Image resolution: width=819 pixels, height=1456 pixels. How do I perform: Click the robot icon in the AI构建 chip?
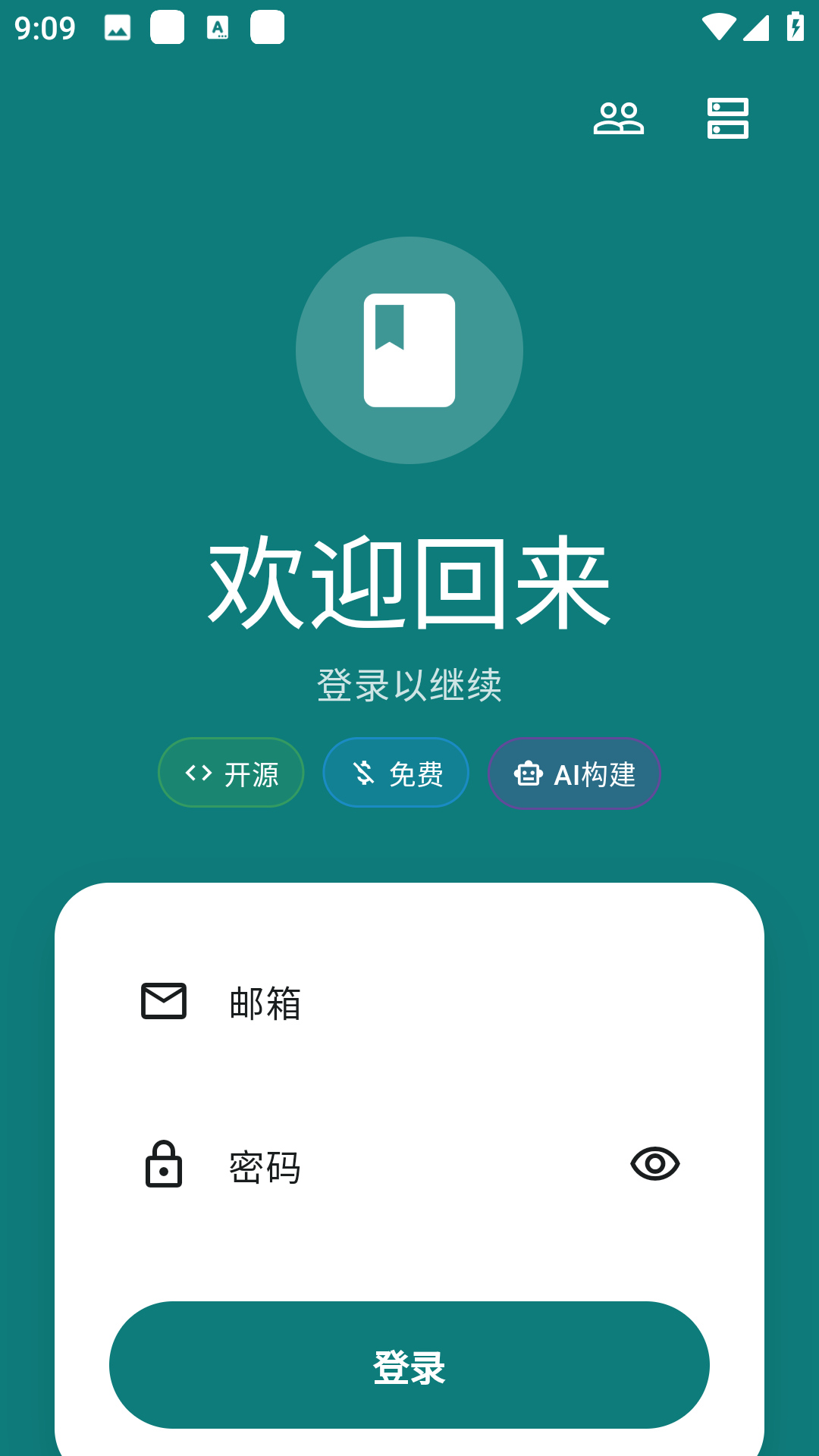point(530,773)
